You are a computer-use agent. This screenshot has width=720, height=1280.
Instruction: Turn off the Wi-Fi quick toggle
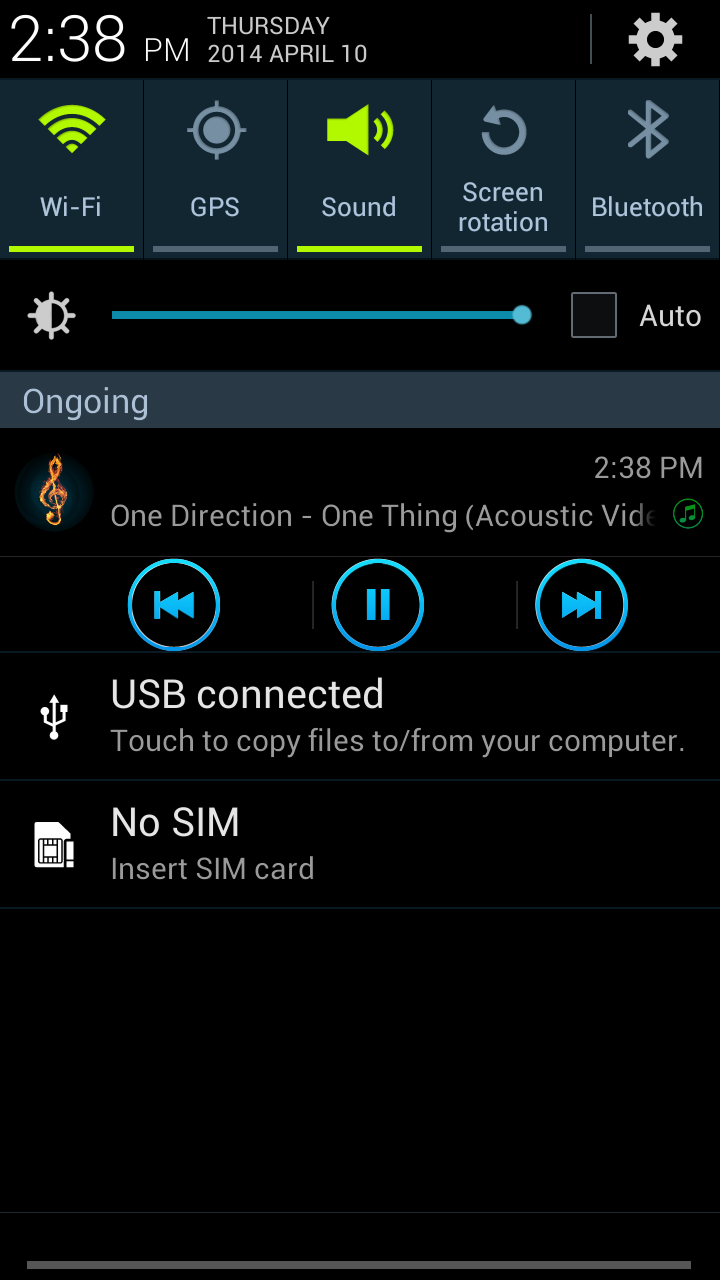(x=71, y=169)
